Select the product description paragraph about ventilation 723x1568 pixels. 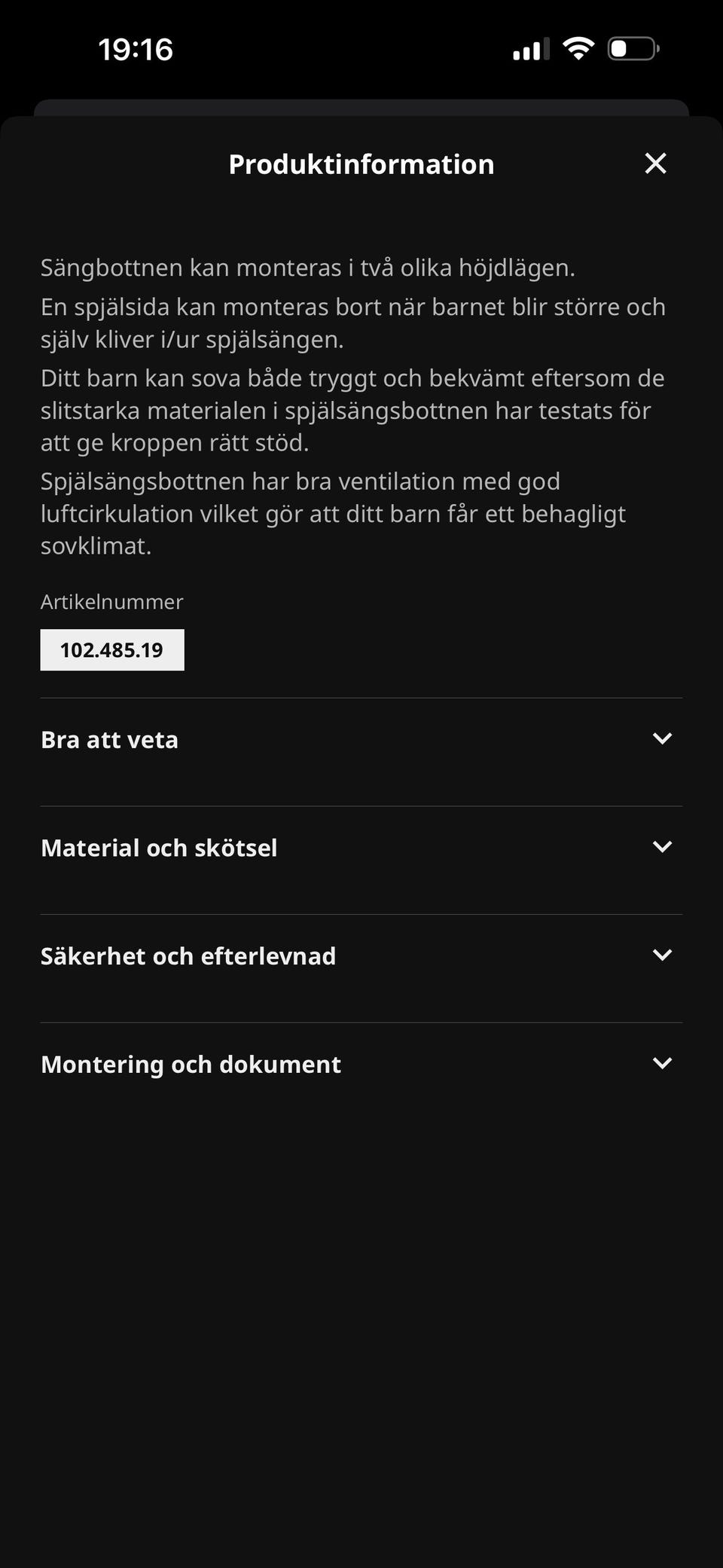334,512
